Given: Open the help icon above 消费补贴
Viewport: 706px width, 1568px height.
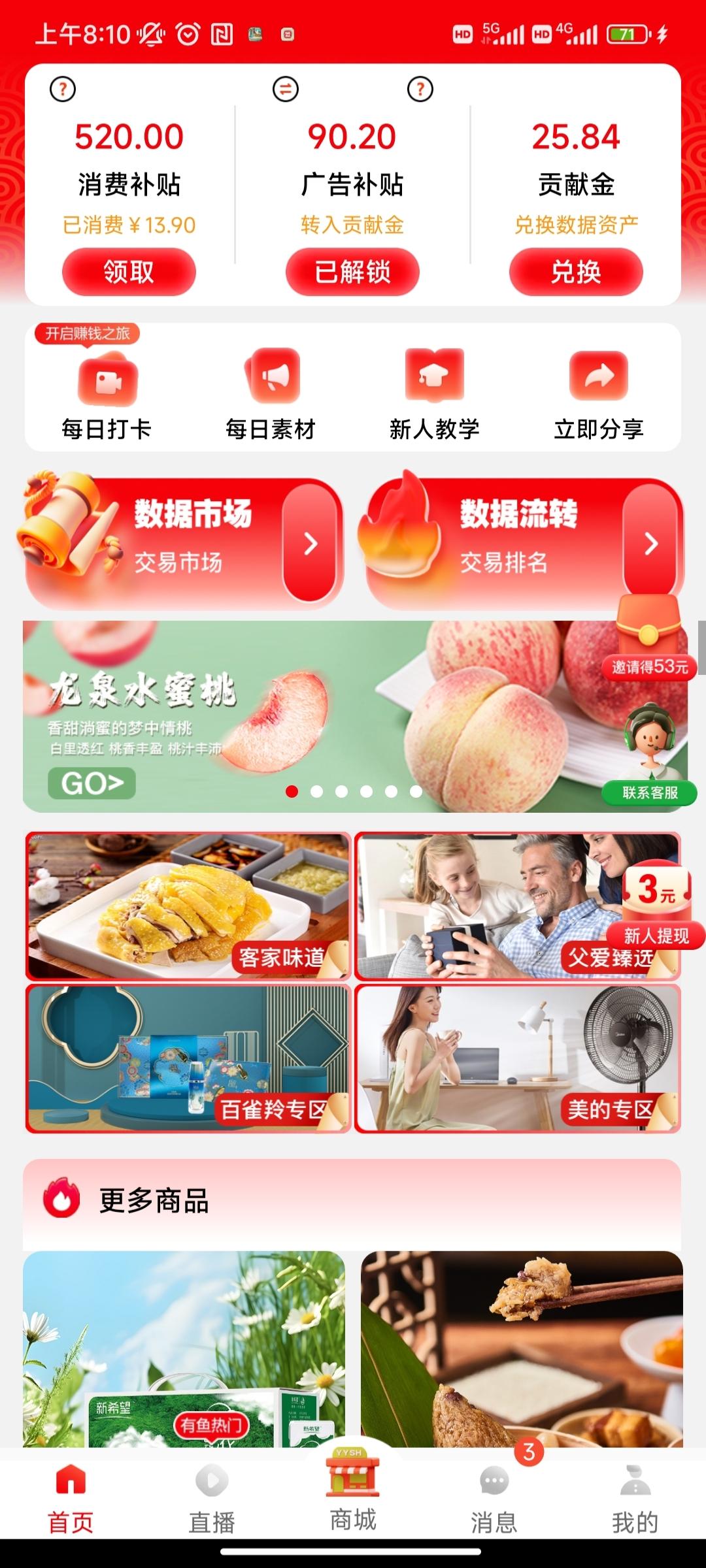Looking at the screenshot, I should point(63,89).
